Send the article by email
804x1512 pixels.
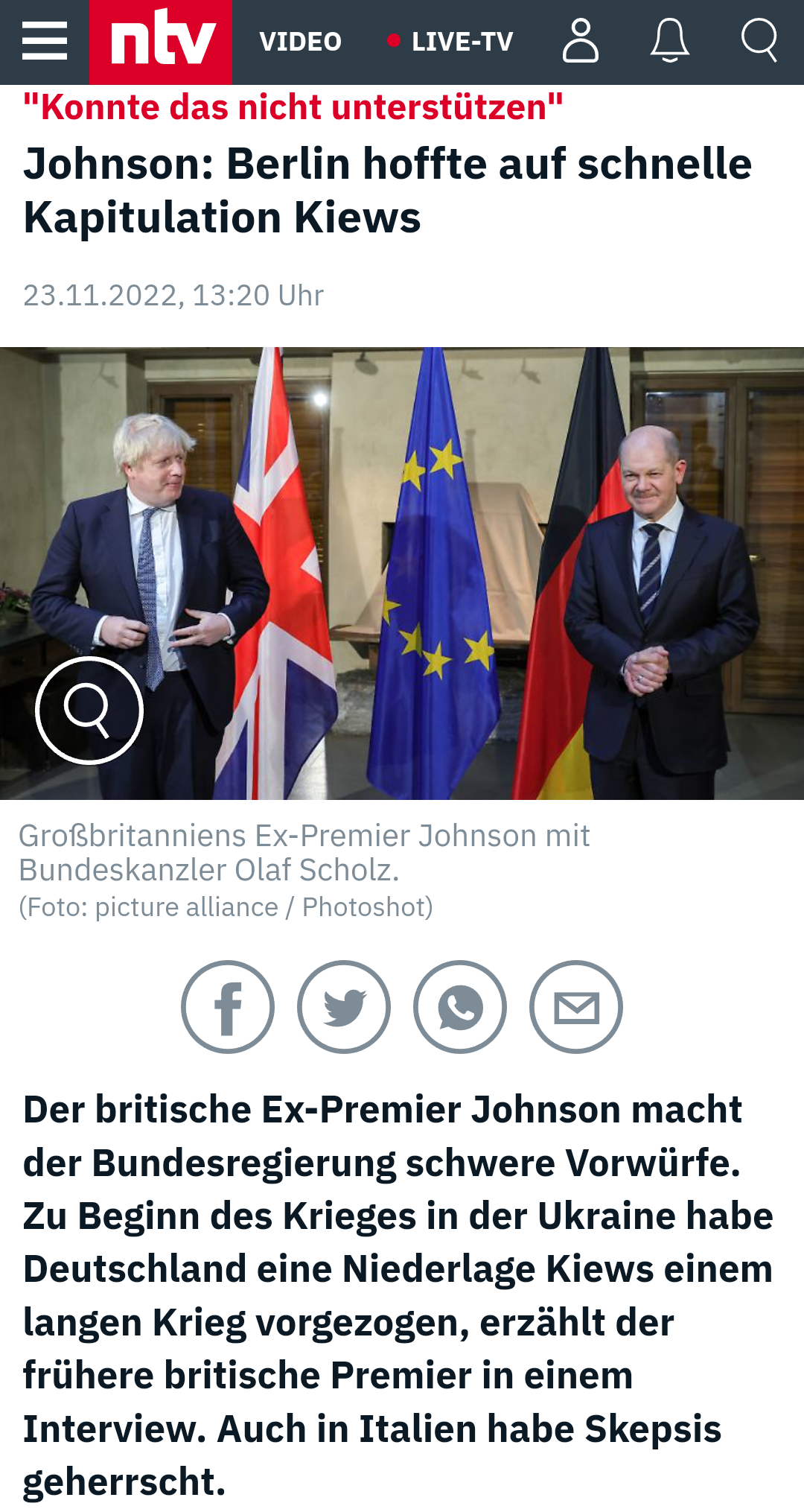[576, 1006]
